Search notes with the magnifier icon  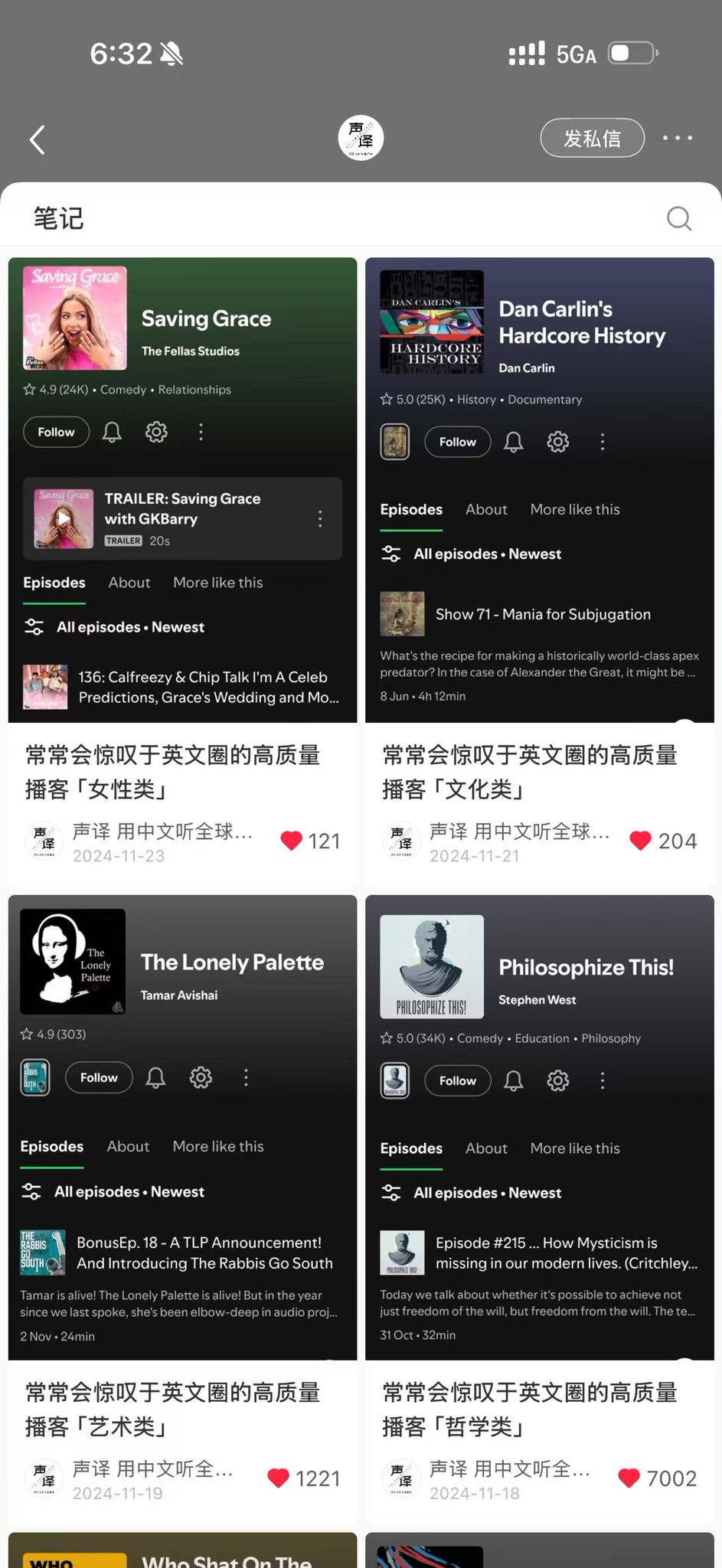679,218
